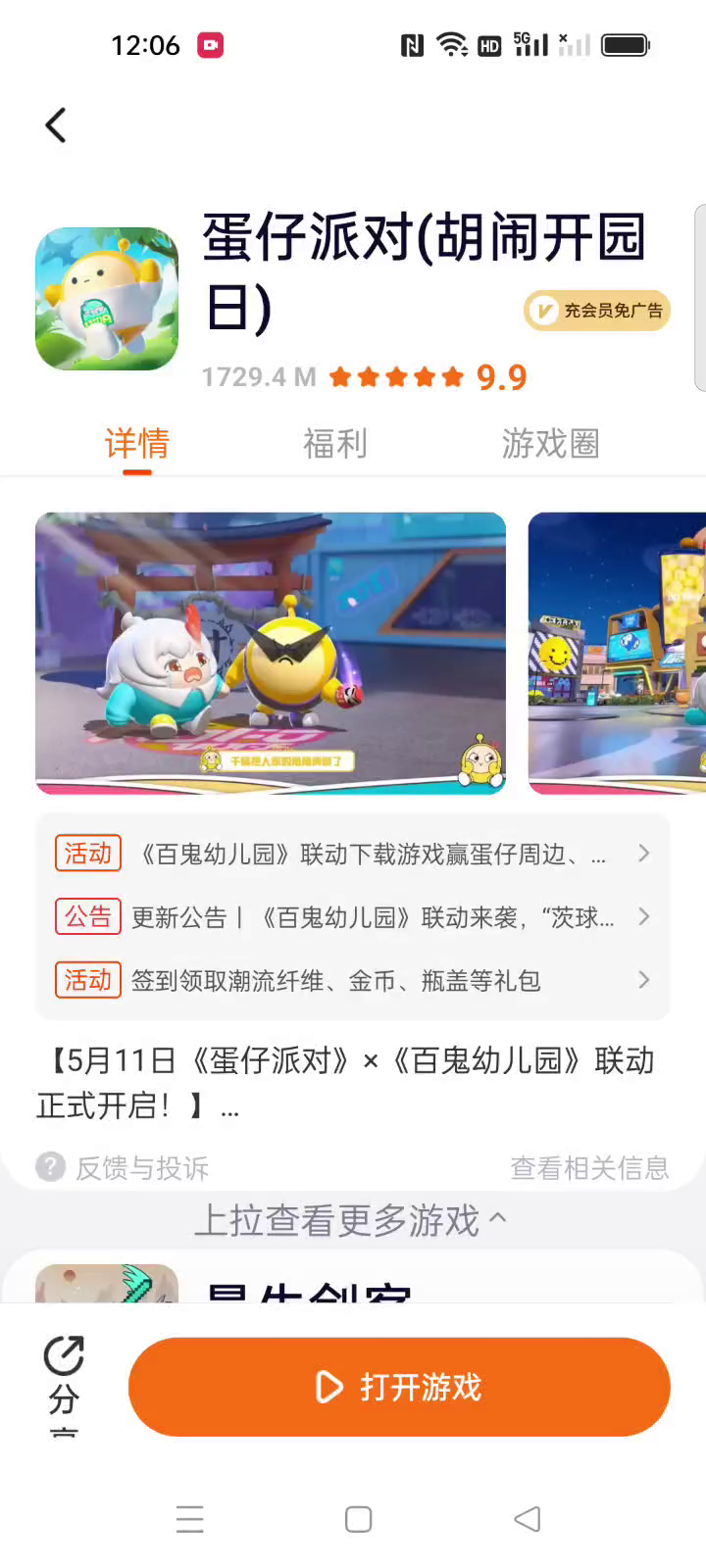The height and width of the screenshot is (1568, 706).
Task: Select the 详情 tab
Action: [x=137, y=444]
